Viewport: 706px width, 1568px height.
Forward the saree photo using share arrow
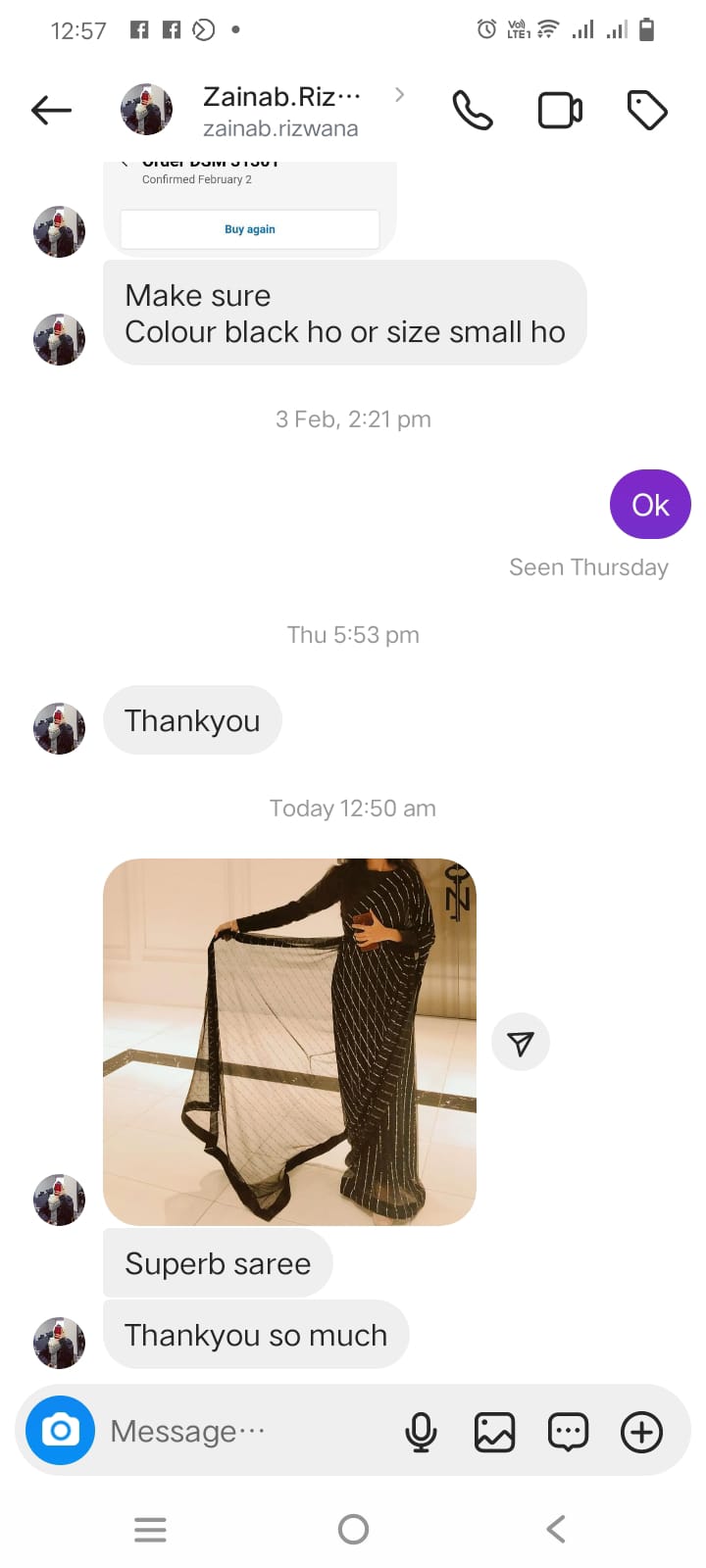pos(521,1043)
